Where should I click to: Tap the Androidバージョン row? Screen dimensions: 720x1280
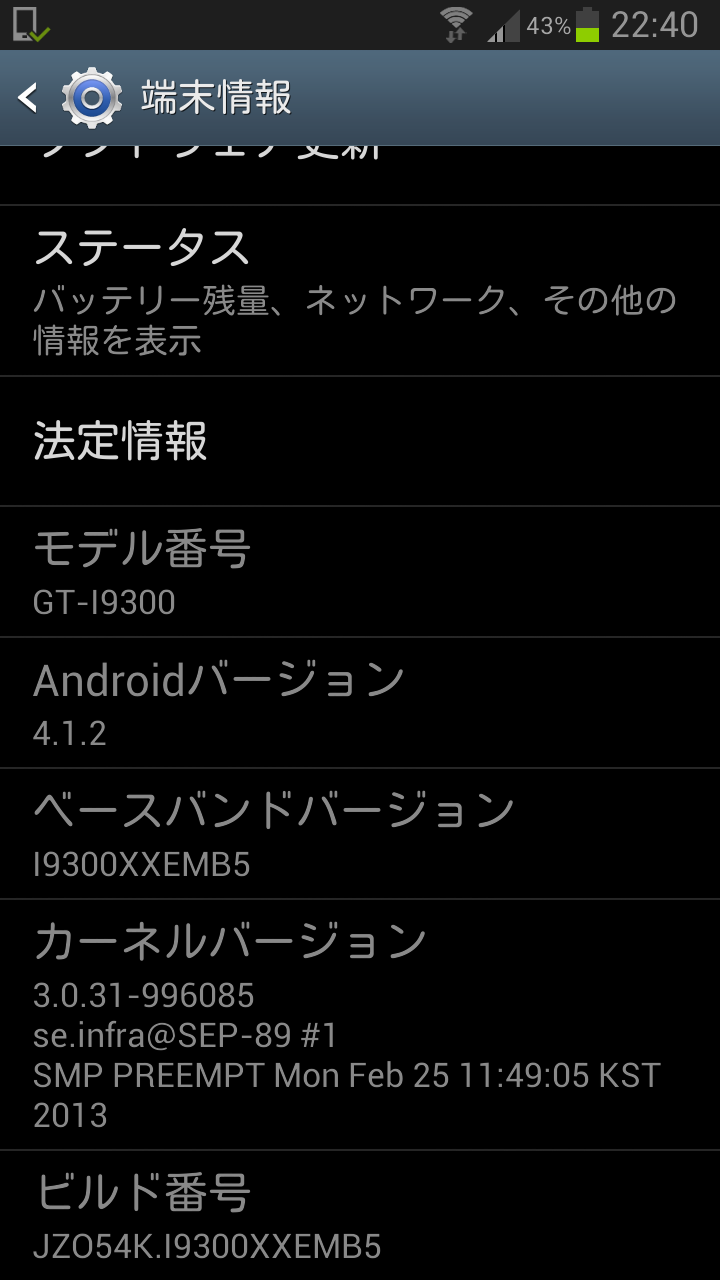360,702
